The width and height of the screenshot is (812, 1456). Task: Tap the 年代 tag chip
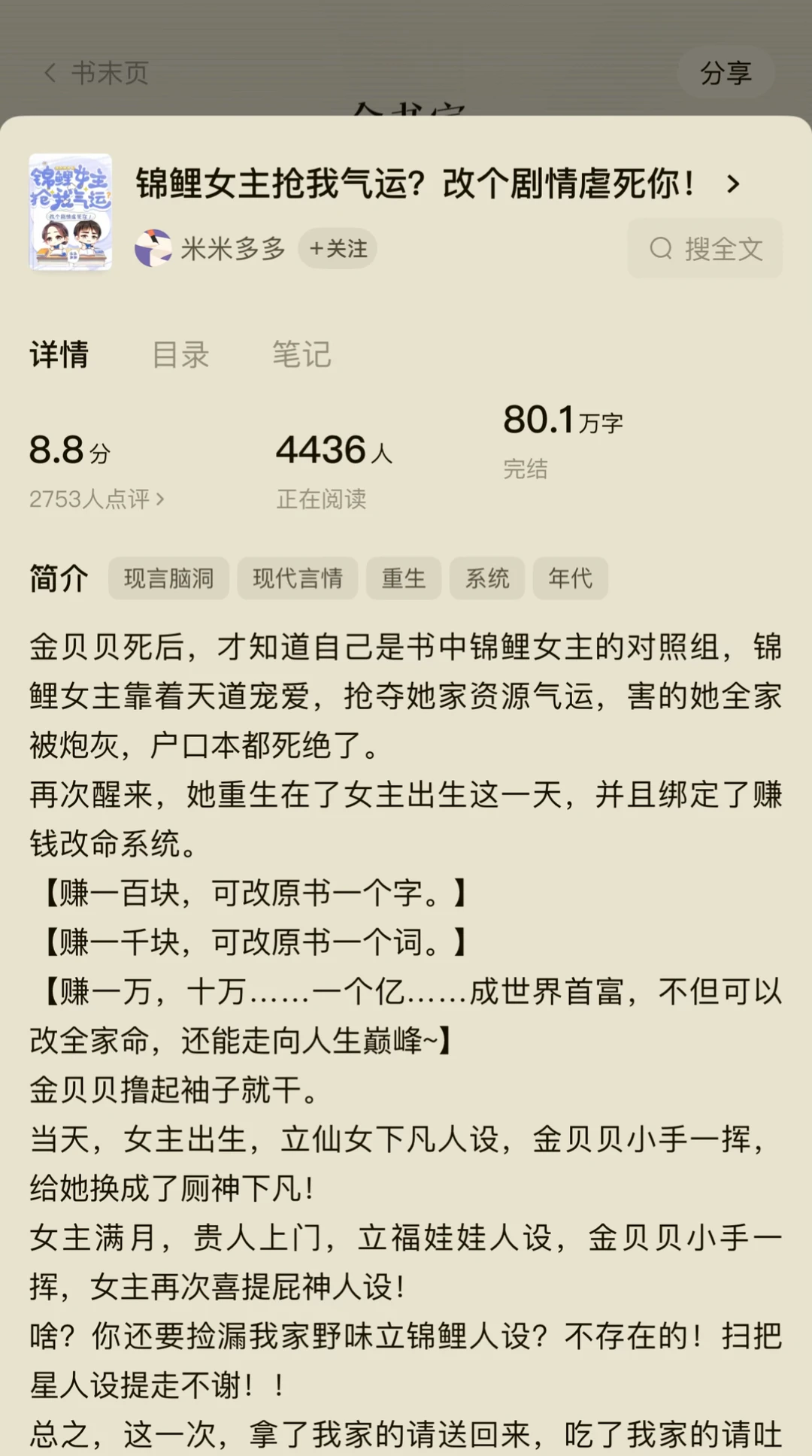coord(570,578)
